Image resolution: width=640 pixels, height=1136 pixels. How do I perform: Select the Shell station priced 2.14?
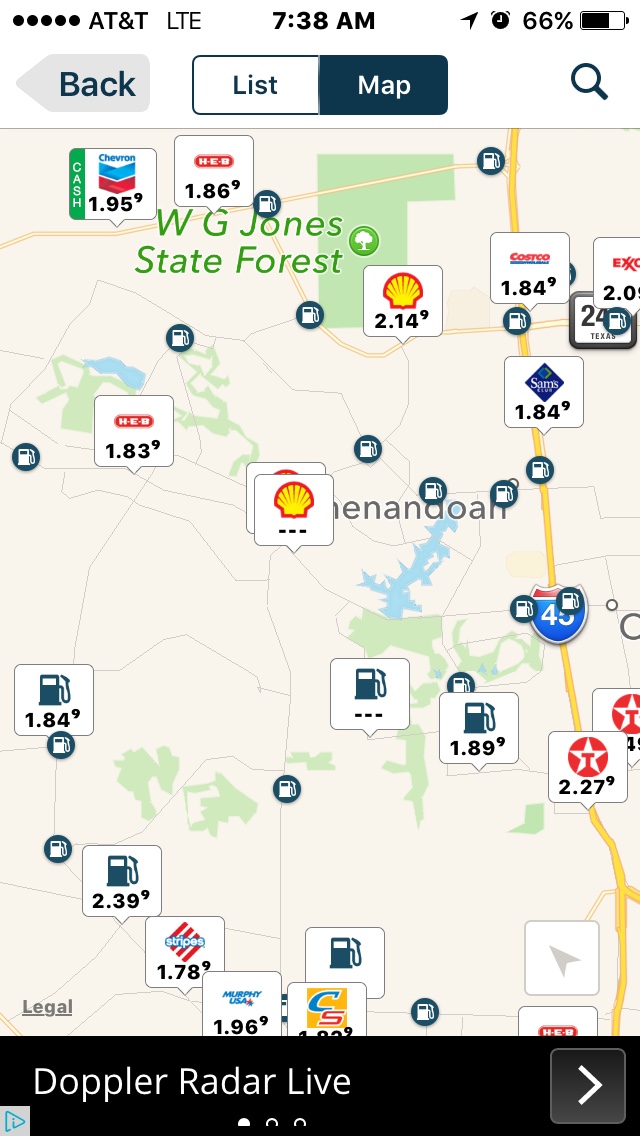pyautogui.click(x=402, y=300)
